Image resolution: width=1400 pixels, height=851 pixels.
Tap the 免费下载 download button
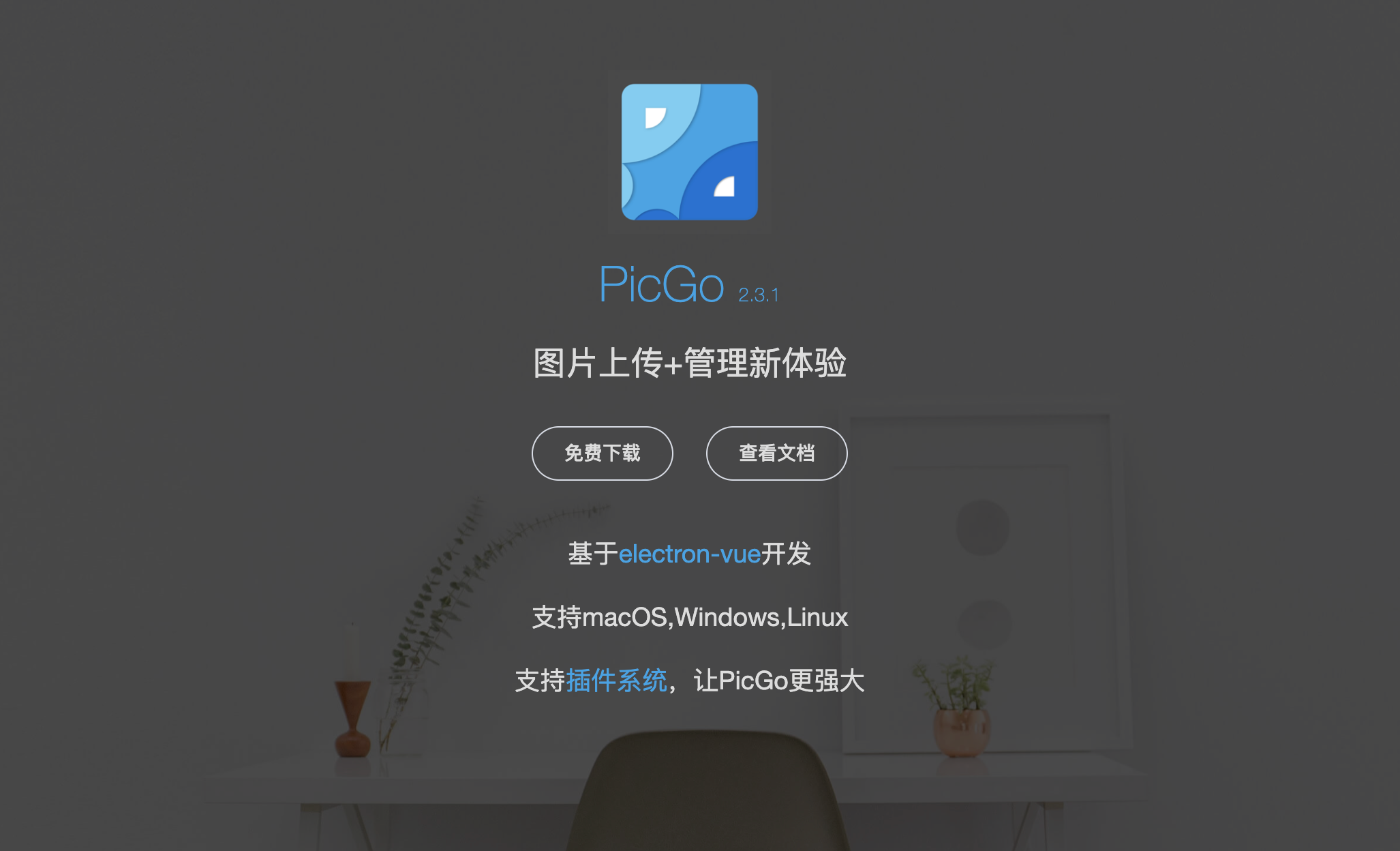[602, 453]
